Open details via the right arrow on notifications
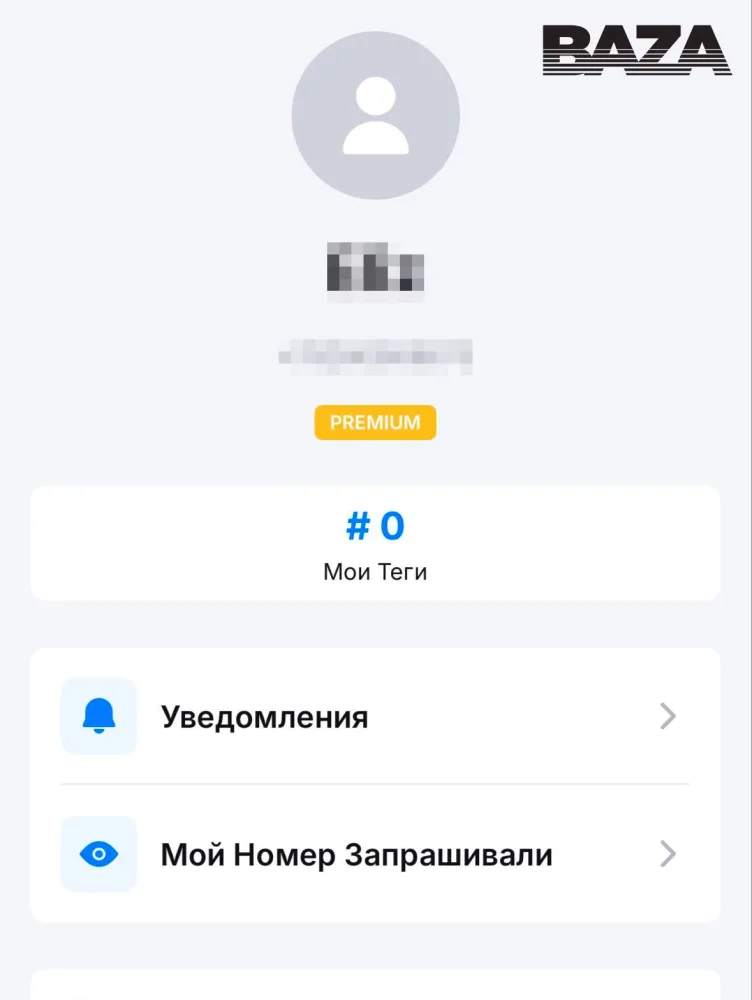The height and width of the screenshot is (1000, 752). (x=668, y=716)
